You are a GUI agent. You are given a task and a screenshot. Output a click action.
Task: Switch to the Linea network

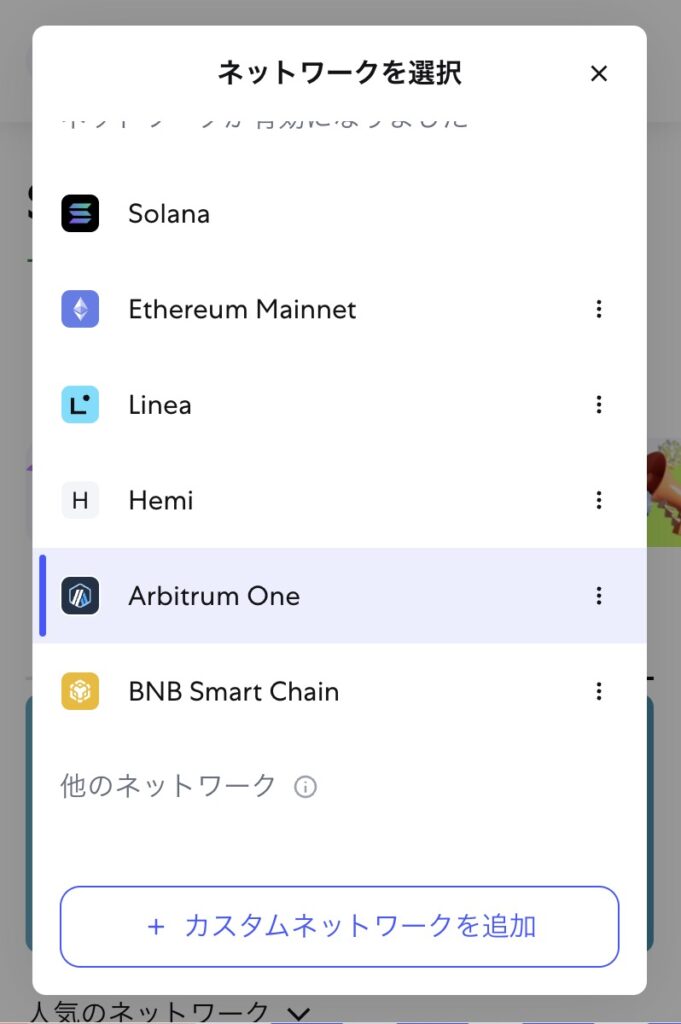pyautogui.click(x=160, y=405)
